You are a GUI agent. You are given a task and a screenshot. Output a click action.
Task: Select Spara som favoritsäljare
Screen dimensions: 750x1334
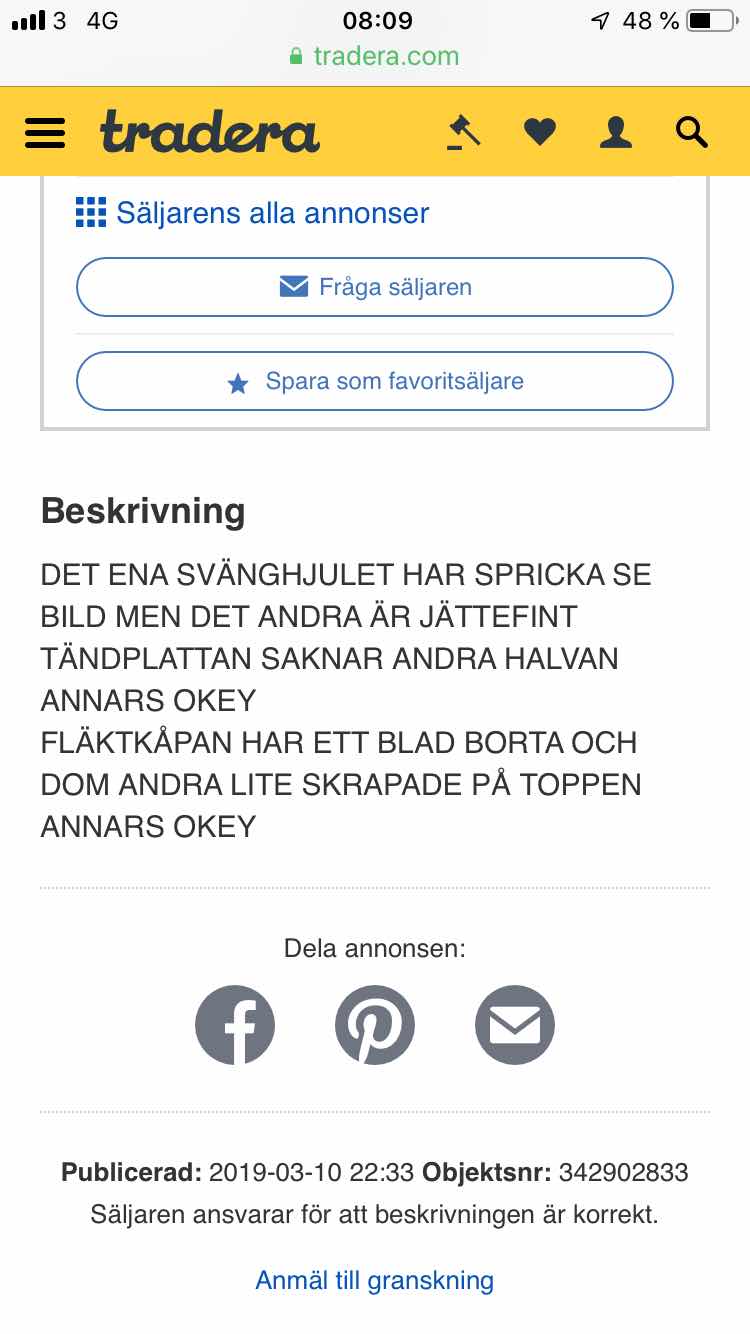click(375, 381)
